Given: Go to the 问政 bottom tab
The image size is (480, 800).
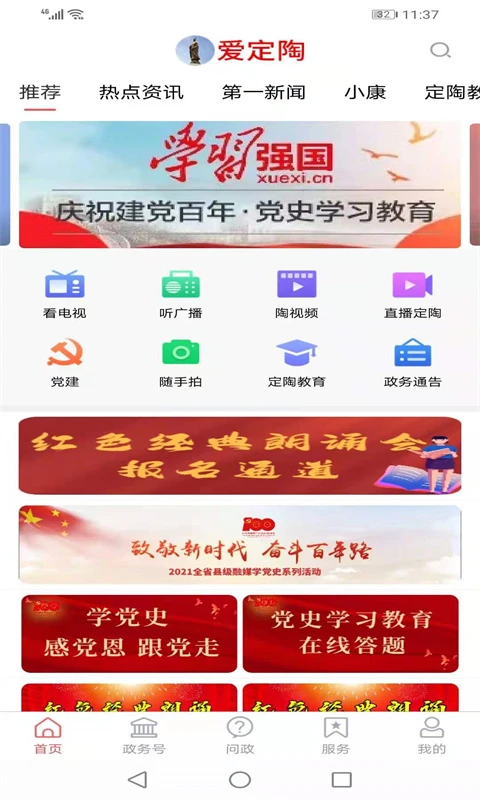Looking at the screenshot, I should pyautogui.click(x=240, y=735).
